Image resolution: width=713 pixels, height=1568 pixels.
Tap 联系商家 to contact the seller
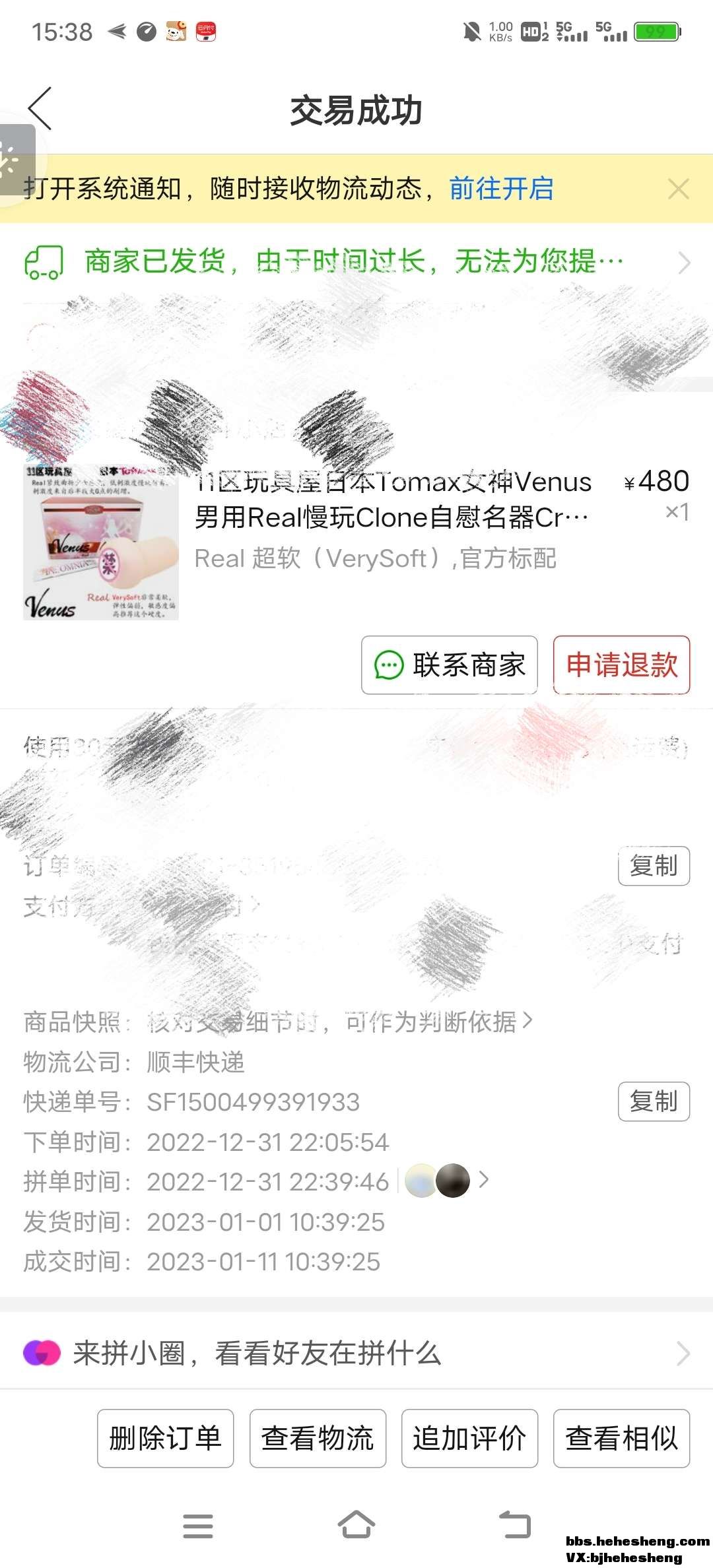coord(450,665)
